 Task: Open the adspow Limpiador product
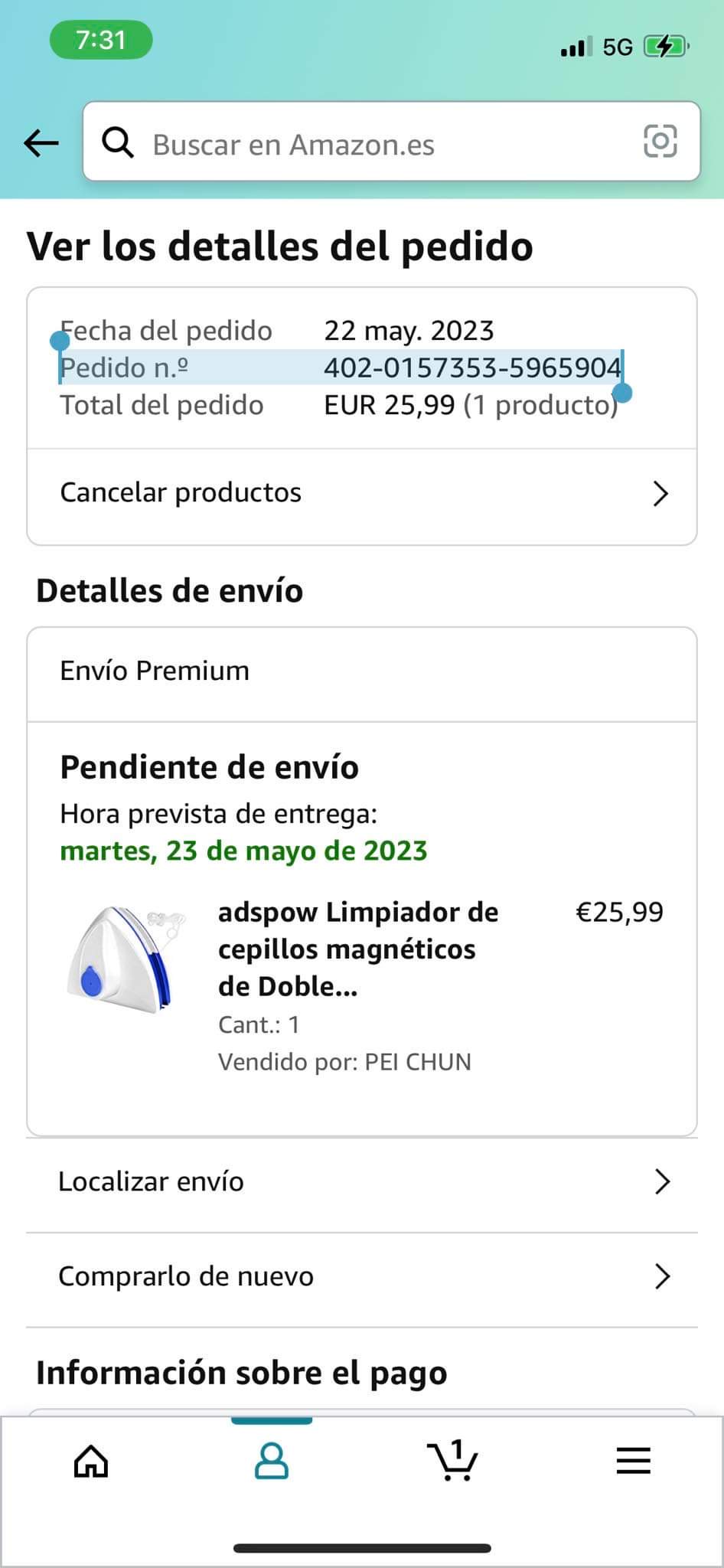click(357, 949)
